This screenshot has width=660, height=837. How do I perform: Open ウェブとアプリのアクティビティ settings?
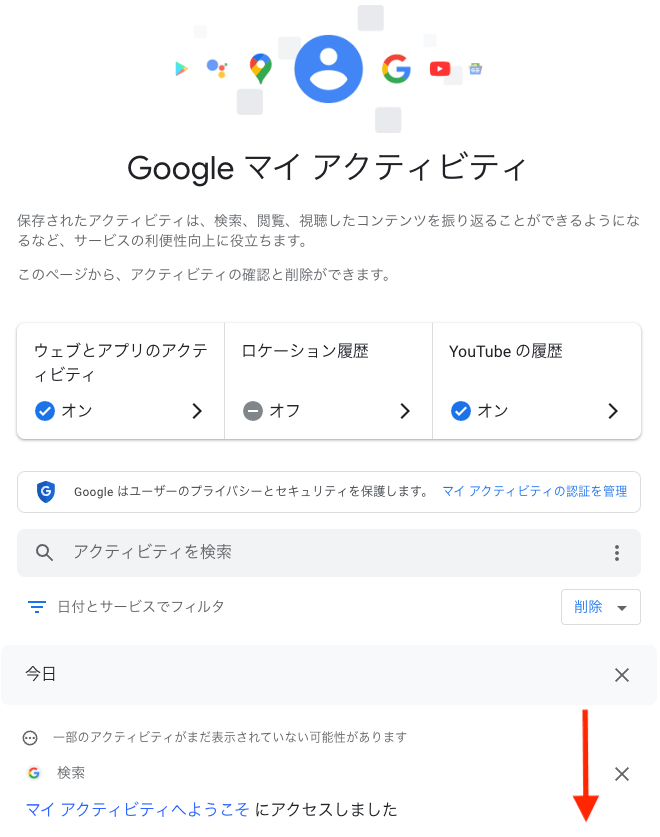pyautogui.click(x=120, y=381)
